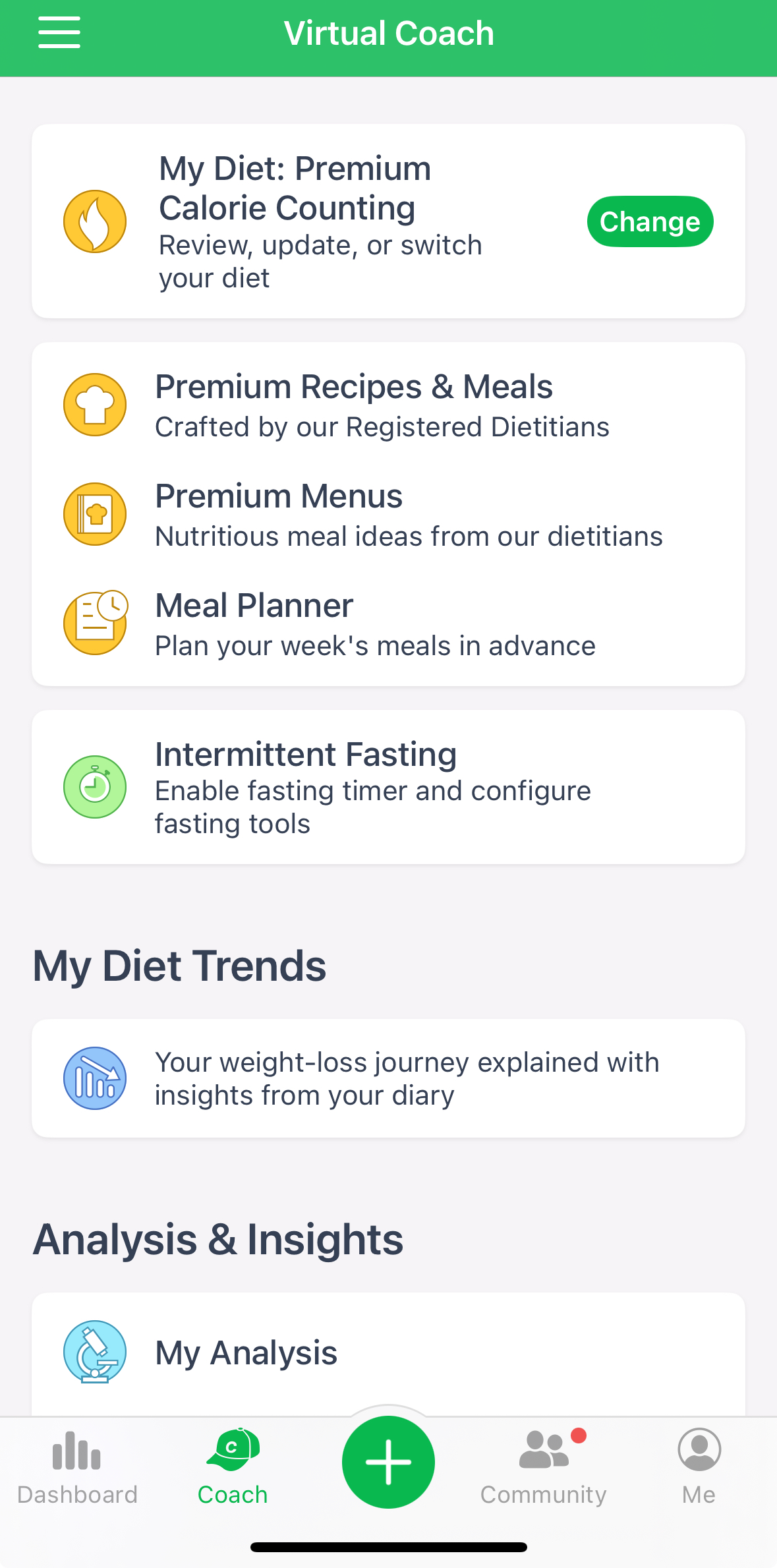The image size is (777, 1568).
Task: Open the hamburger menu
Action: tap(59, 33)
